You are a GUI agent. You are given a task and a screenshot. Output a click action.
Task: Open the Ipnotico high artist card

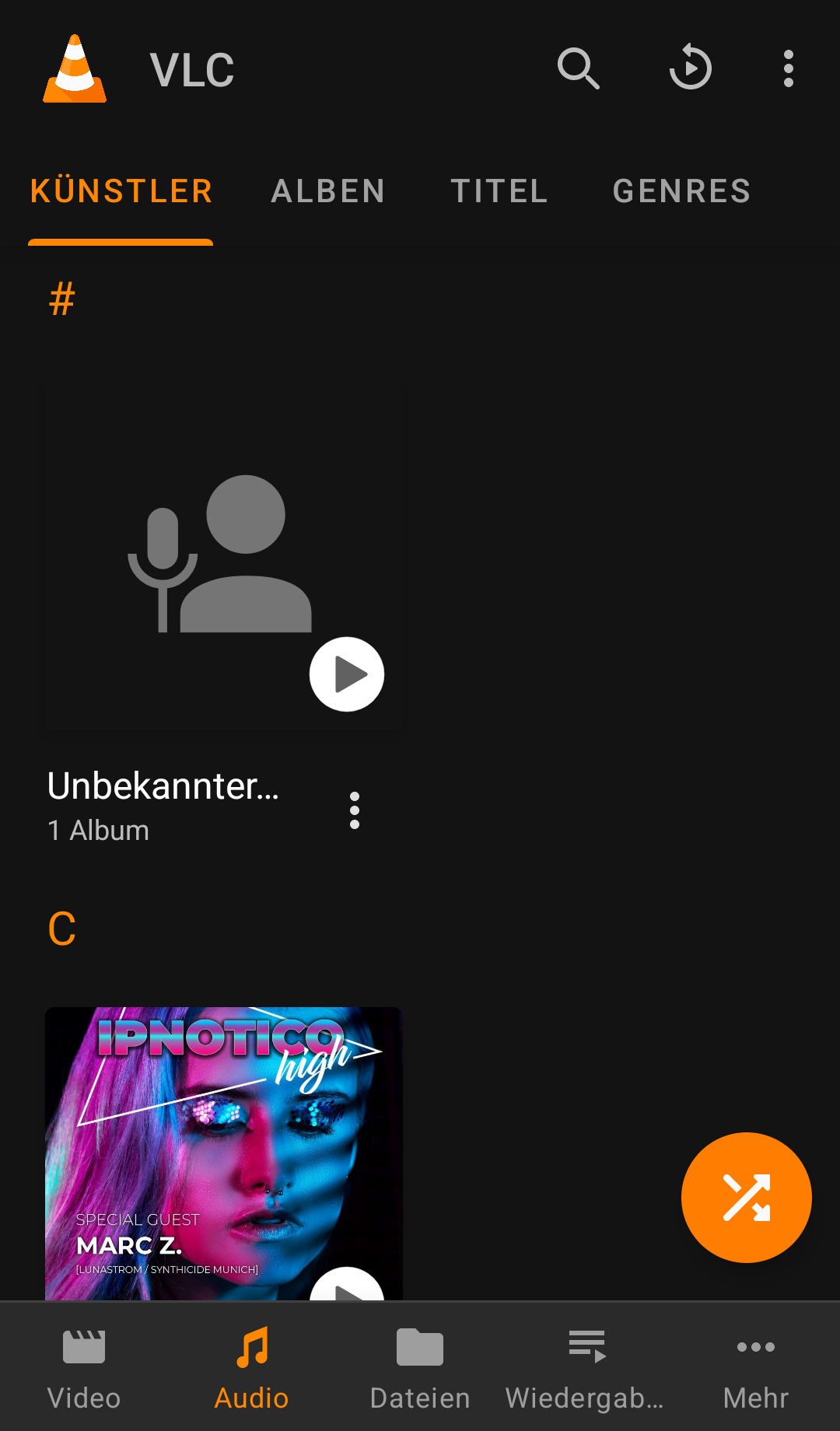224,1153
